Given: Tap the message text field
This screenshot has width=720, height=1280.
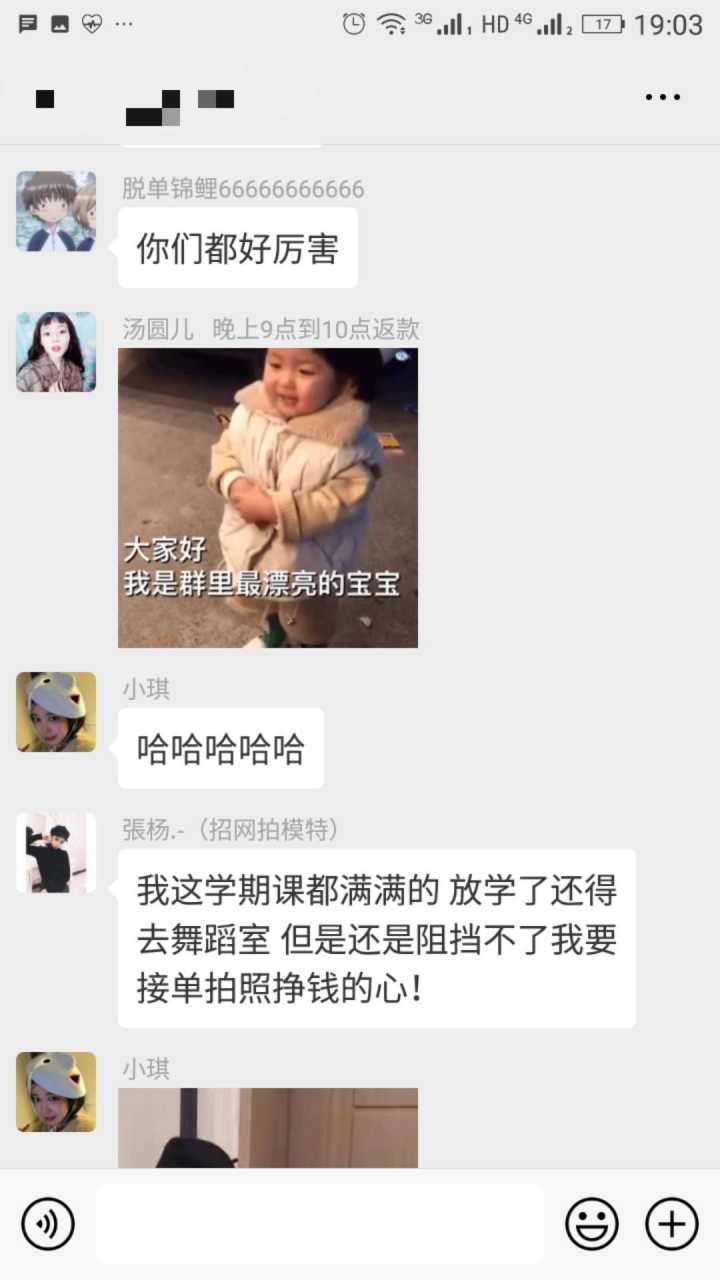Looking at the screenshot, I should 320,1223.
